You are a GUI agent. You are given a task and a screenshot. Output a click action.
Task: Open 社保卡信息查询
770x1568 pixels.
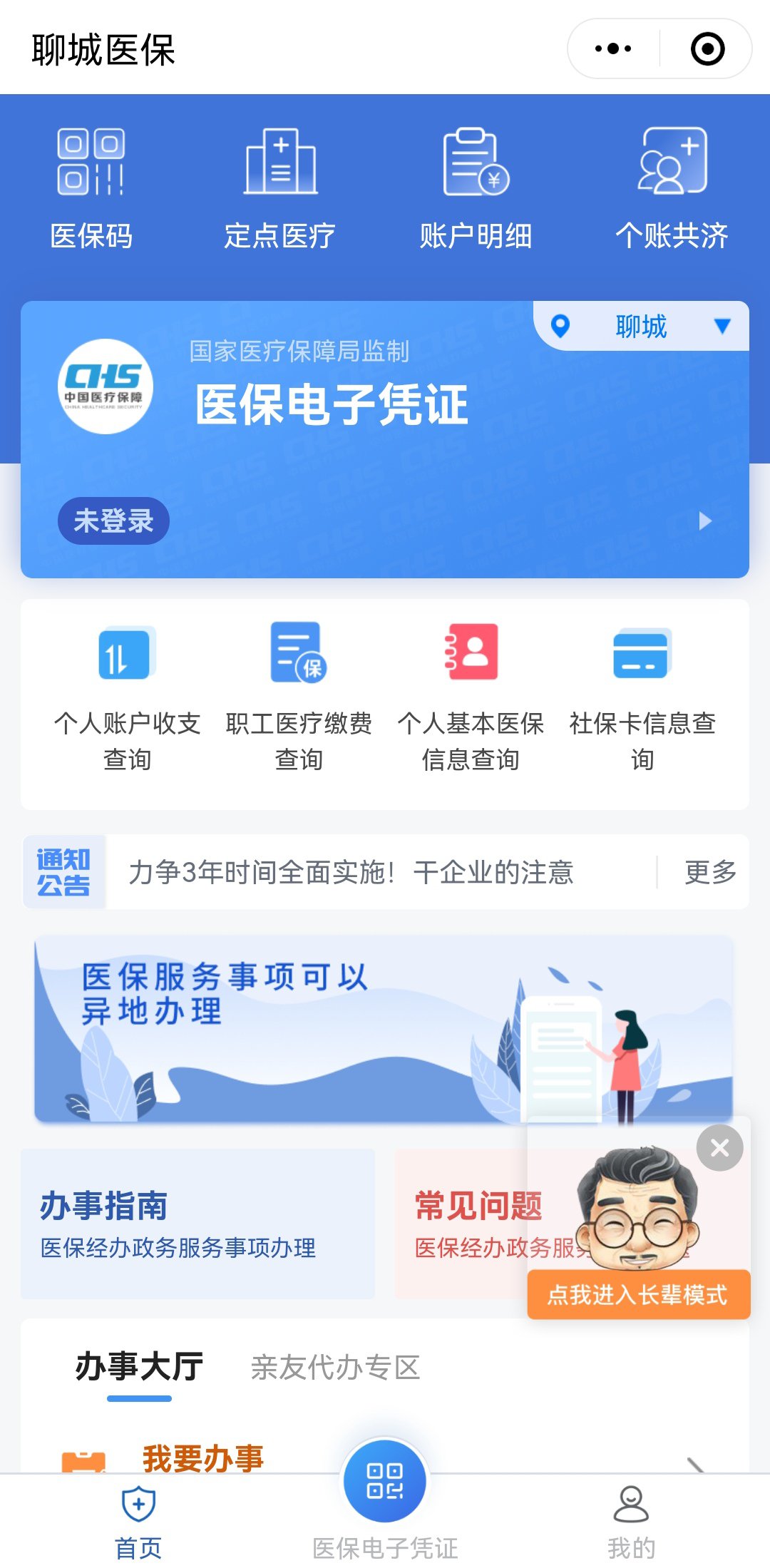tap(642, 697)
